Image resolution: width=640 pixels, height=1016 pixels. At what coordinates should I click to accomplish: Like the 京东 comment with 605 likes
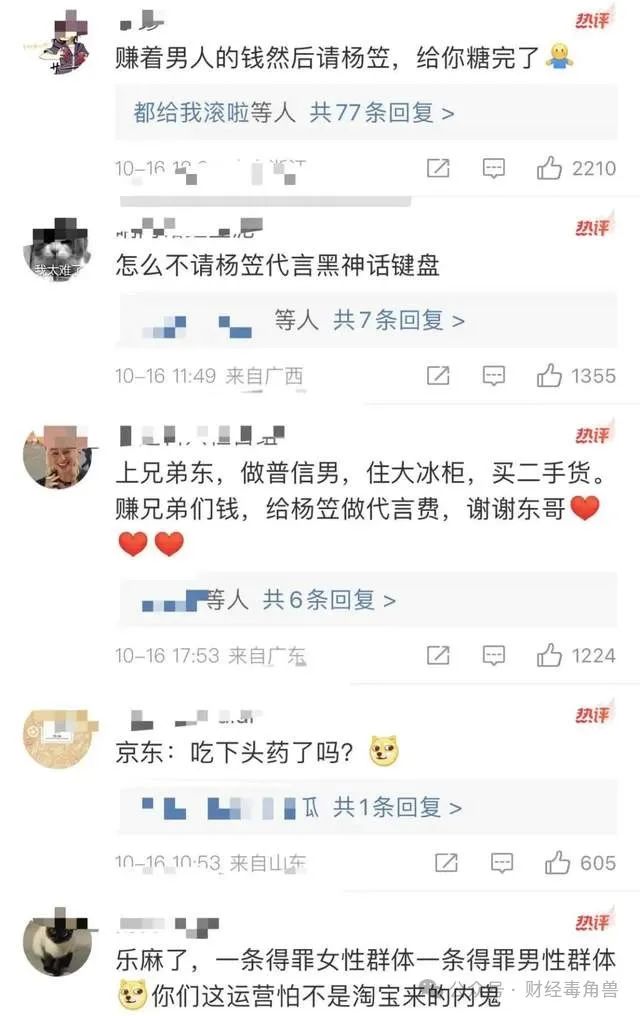pyautogui.click(x=556, y=862)
